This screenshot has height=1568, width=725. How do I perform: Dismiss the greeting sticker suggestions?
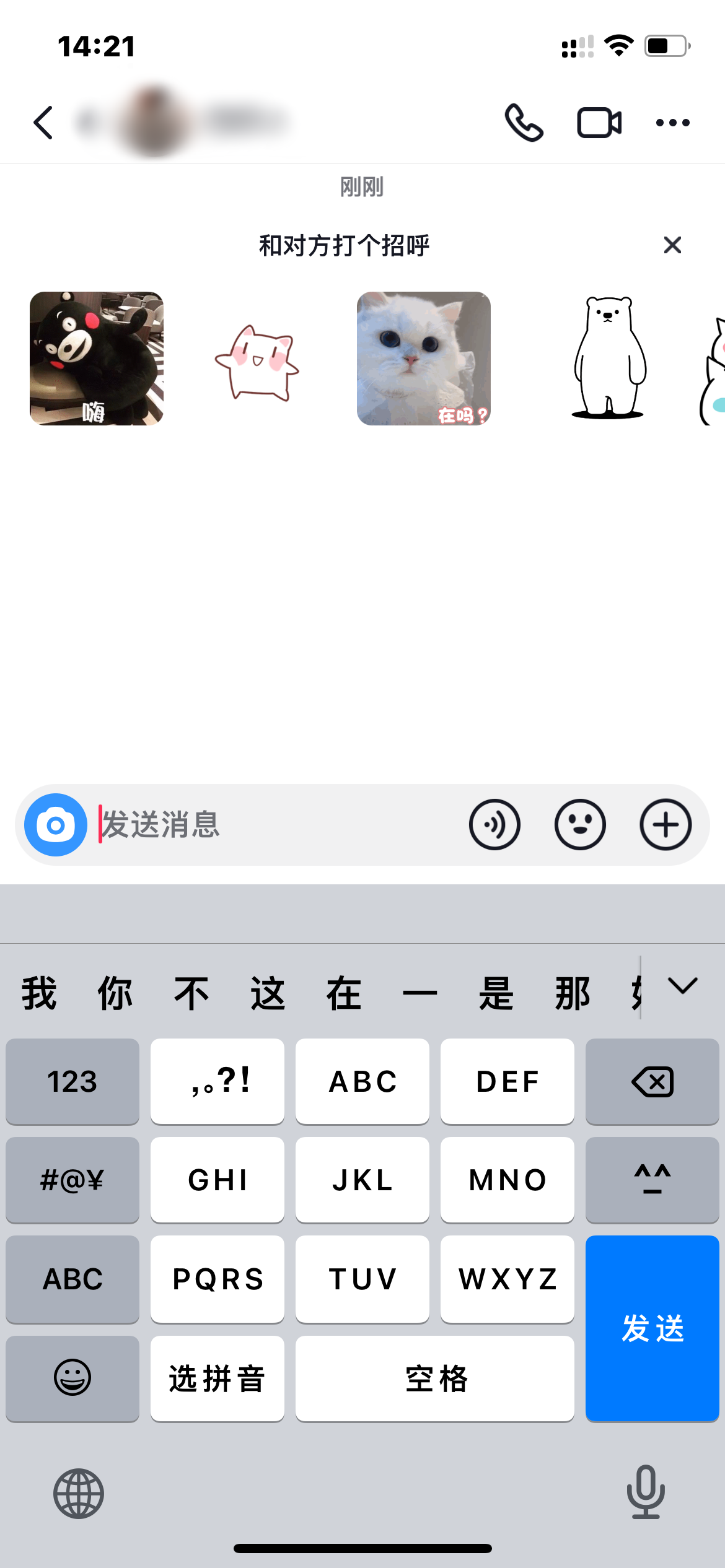(673, 245)
